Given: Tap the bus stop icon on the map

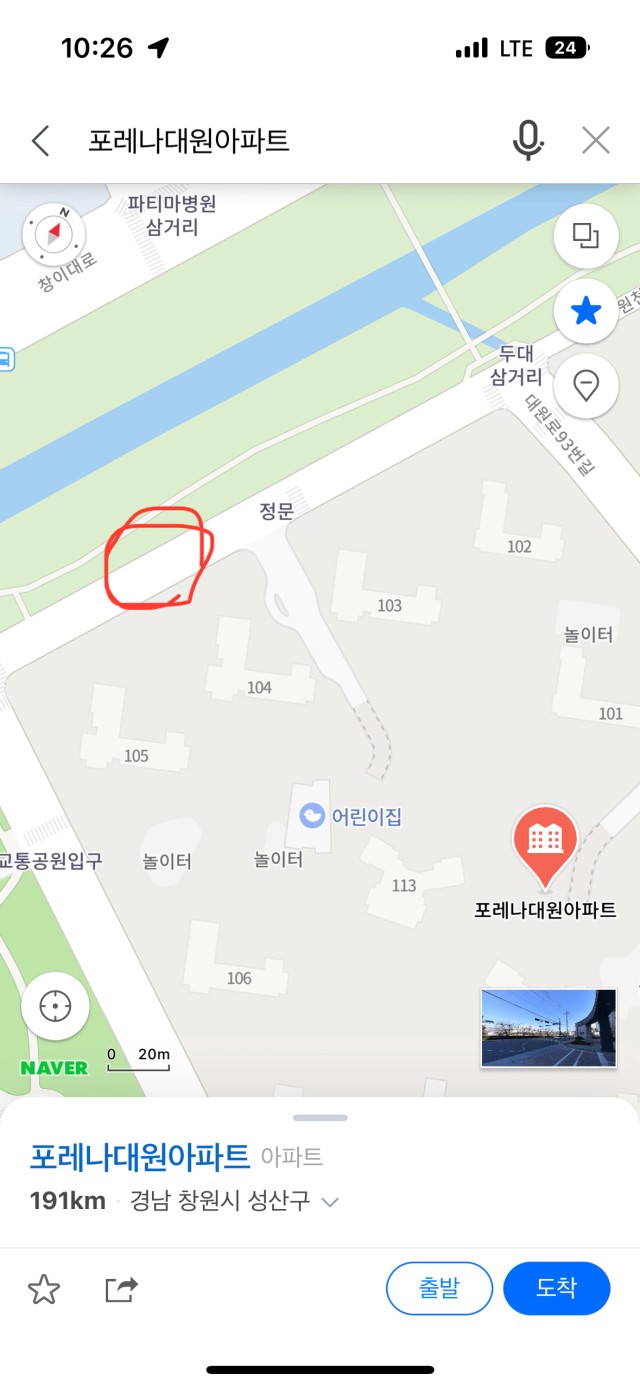Looking at the screenshot, I should point(6,359).
